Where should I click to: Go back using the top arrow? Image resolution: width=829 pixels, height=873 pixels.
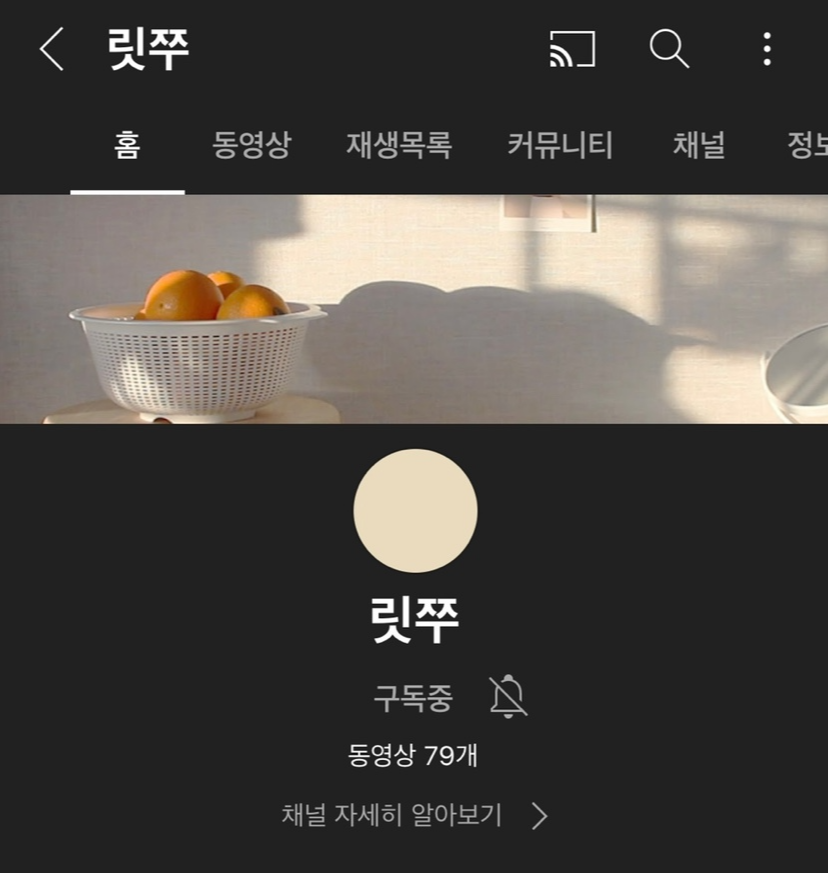tap(51, 49)
